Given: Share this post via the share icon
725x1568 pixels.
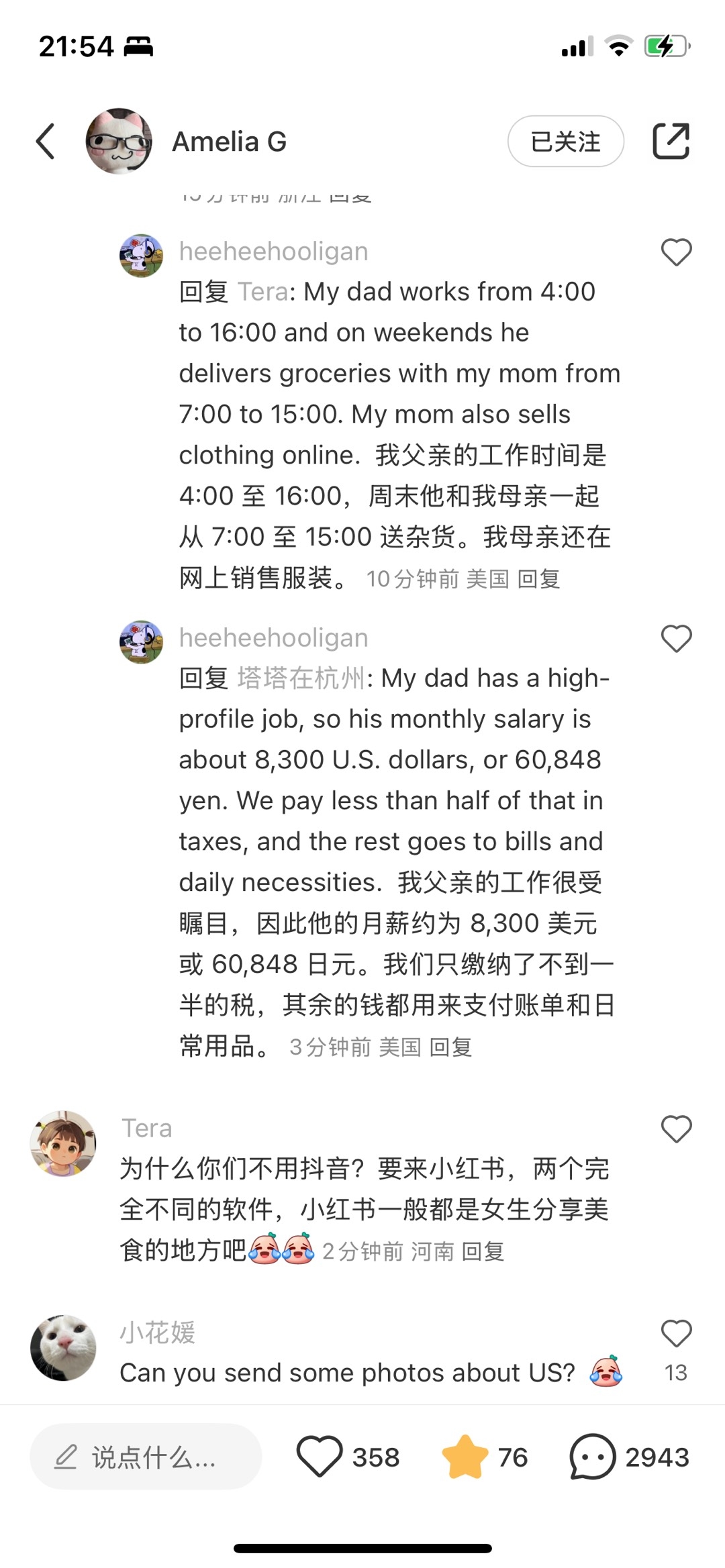Looking at the screenshot, I should coord(671,142).
